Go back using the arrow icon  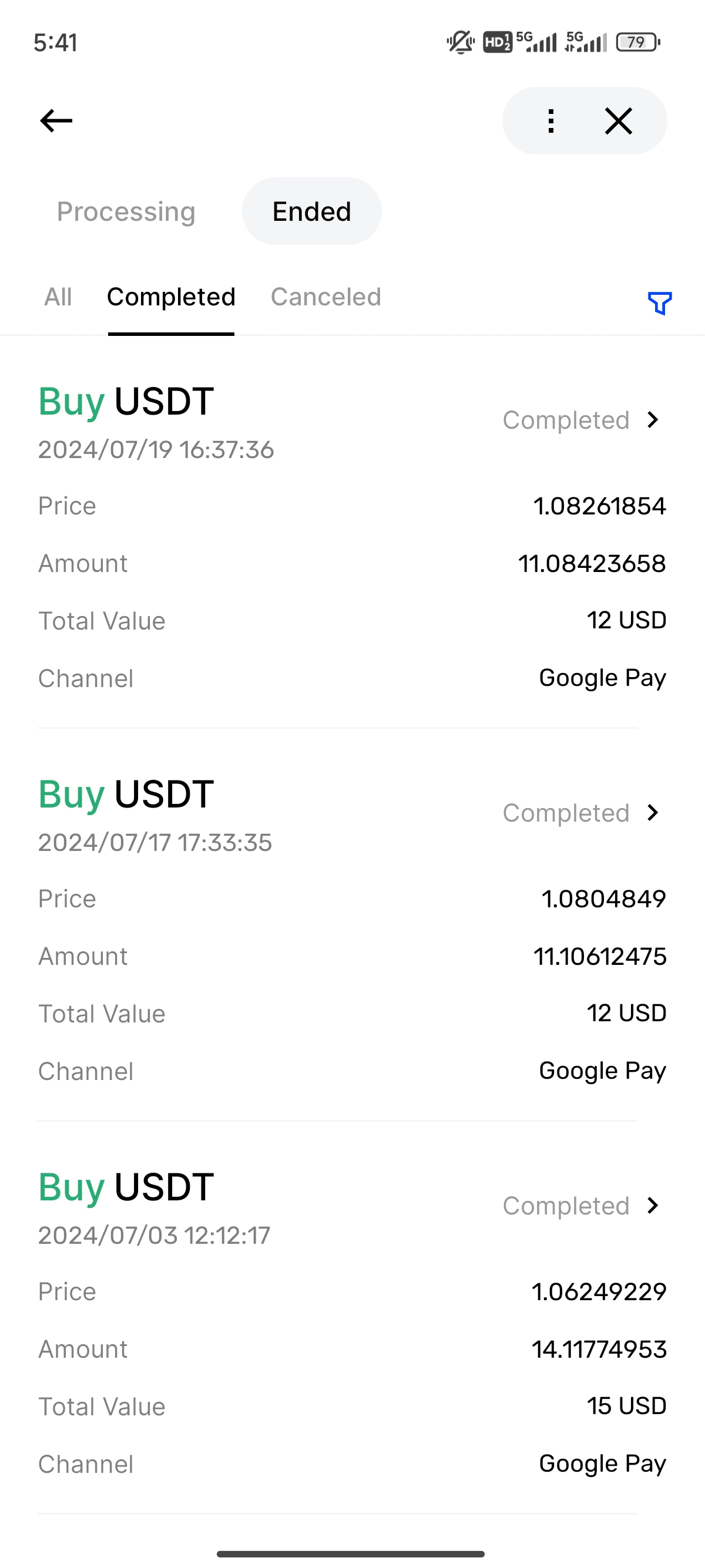56,120
